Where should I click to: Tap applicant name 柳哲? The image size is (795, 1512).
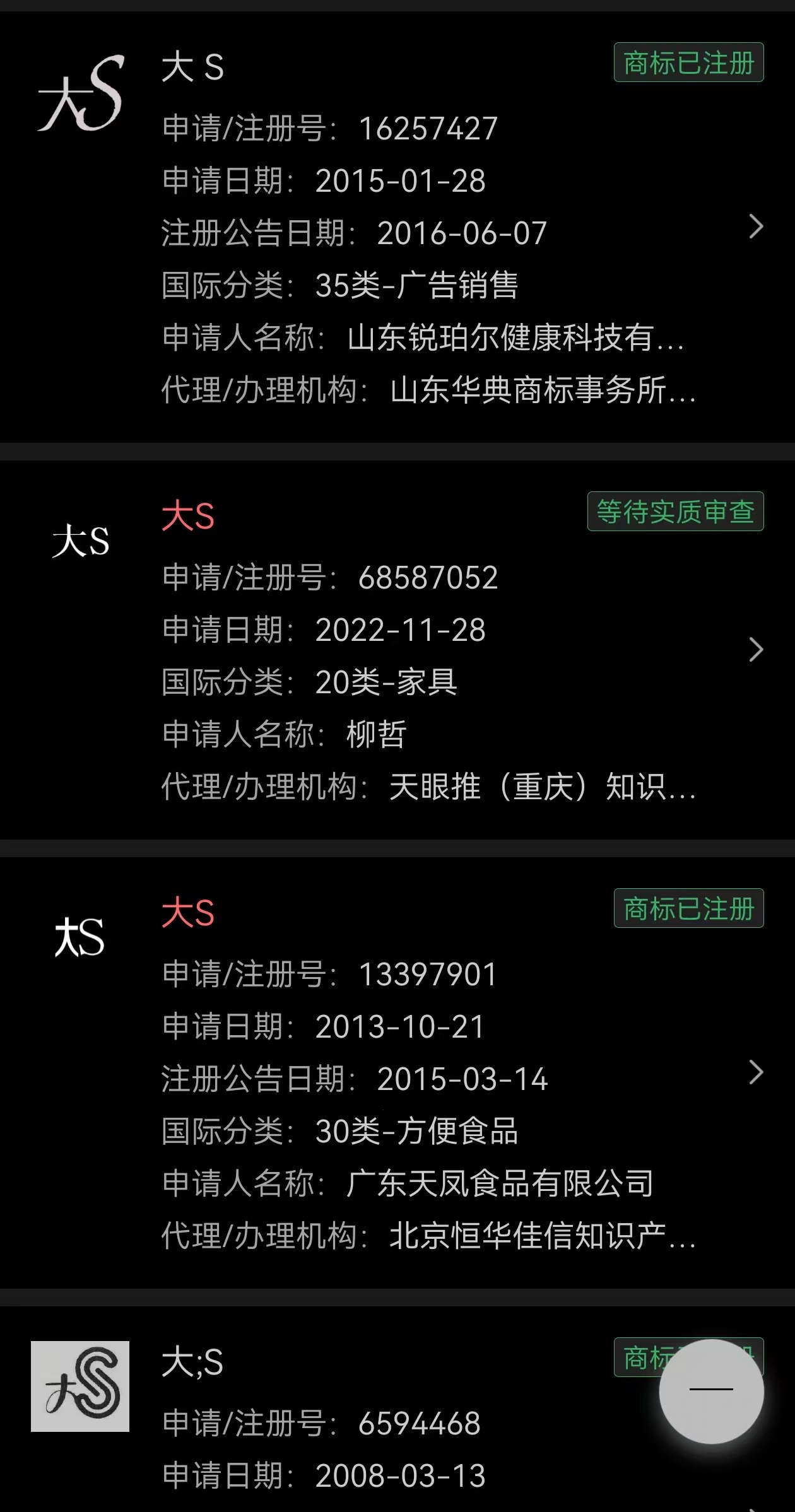[x=372, y=733]
